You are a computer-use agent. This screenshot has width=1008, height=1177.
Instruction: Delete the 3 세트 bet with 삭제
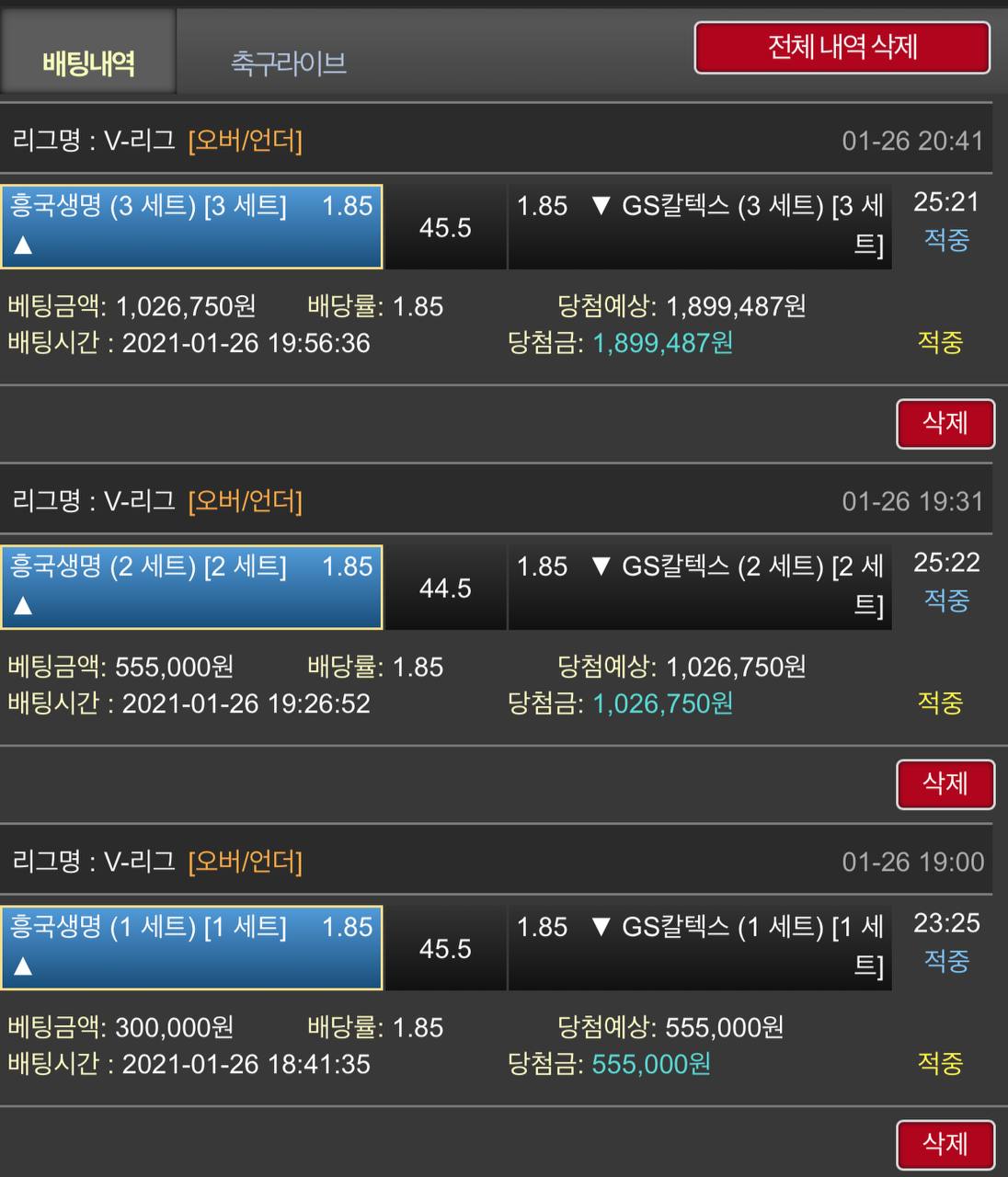[x=945, y=423]
